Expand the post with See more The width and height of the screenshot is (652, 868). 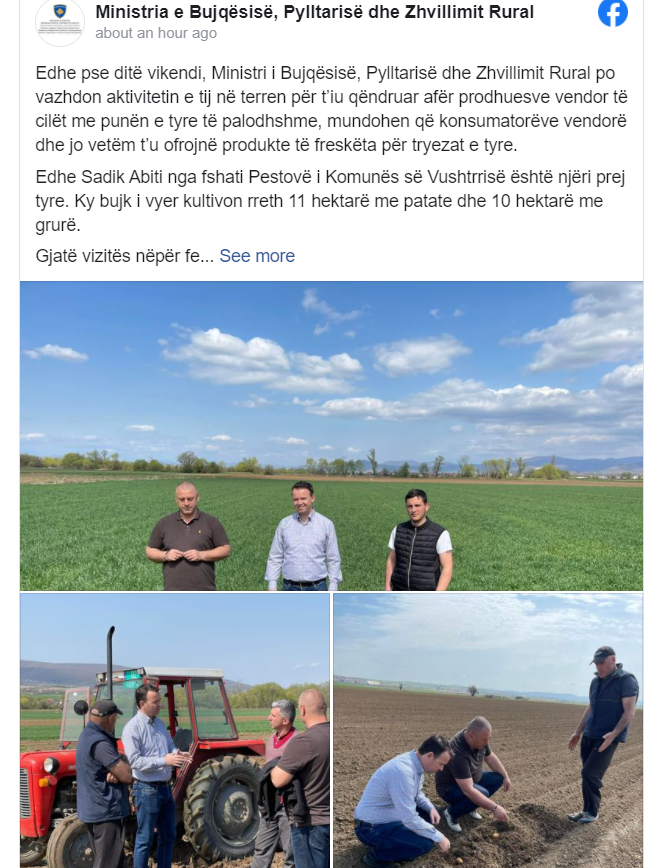click(x=257, y=256)
